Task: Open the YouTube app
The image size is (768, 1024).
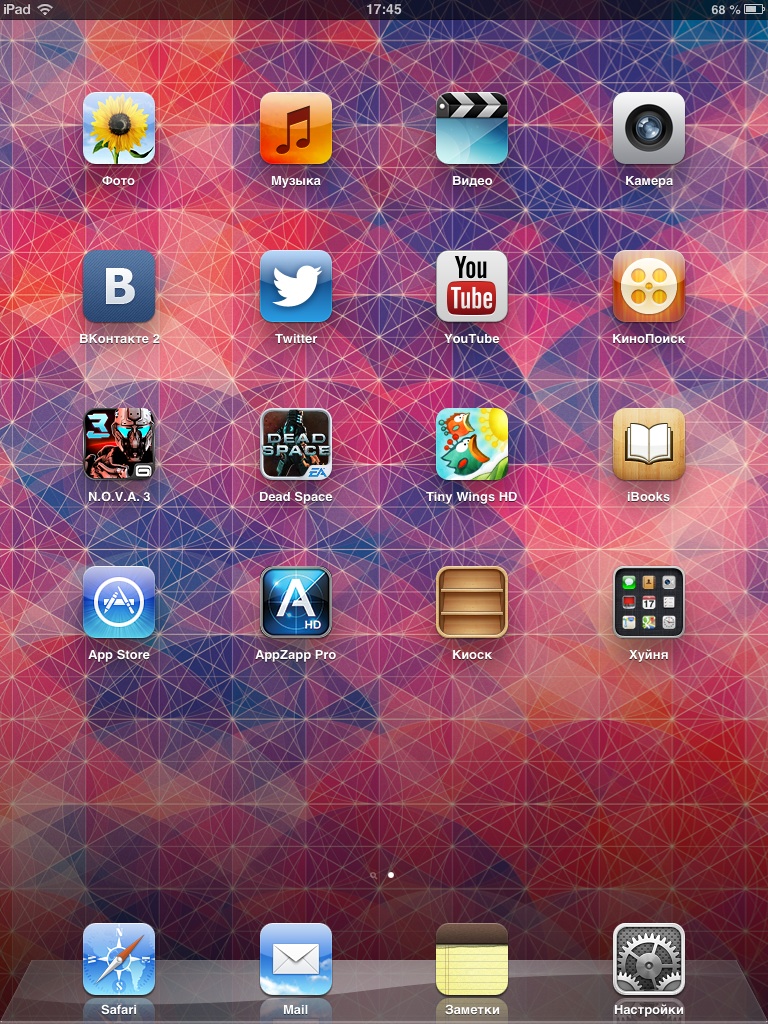Action: [472, 286]
